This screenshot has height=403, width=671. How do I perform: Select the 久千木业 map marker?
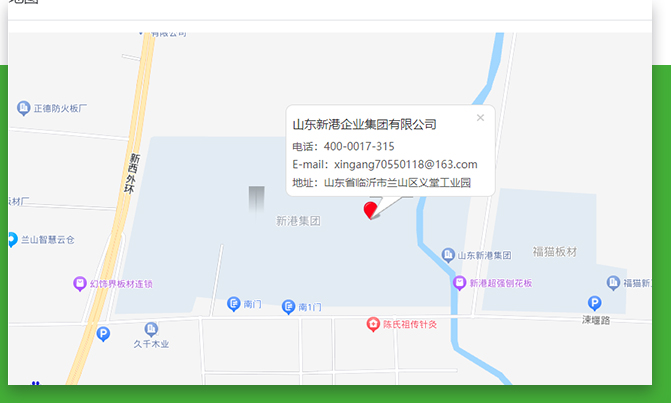point(151,329)
